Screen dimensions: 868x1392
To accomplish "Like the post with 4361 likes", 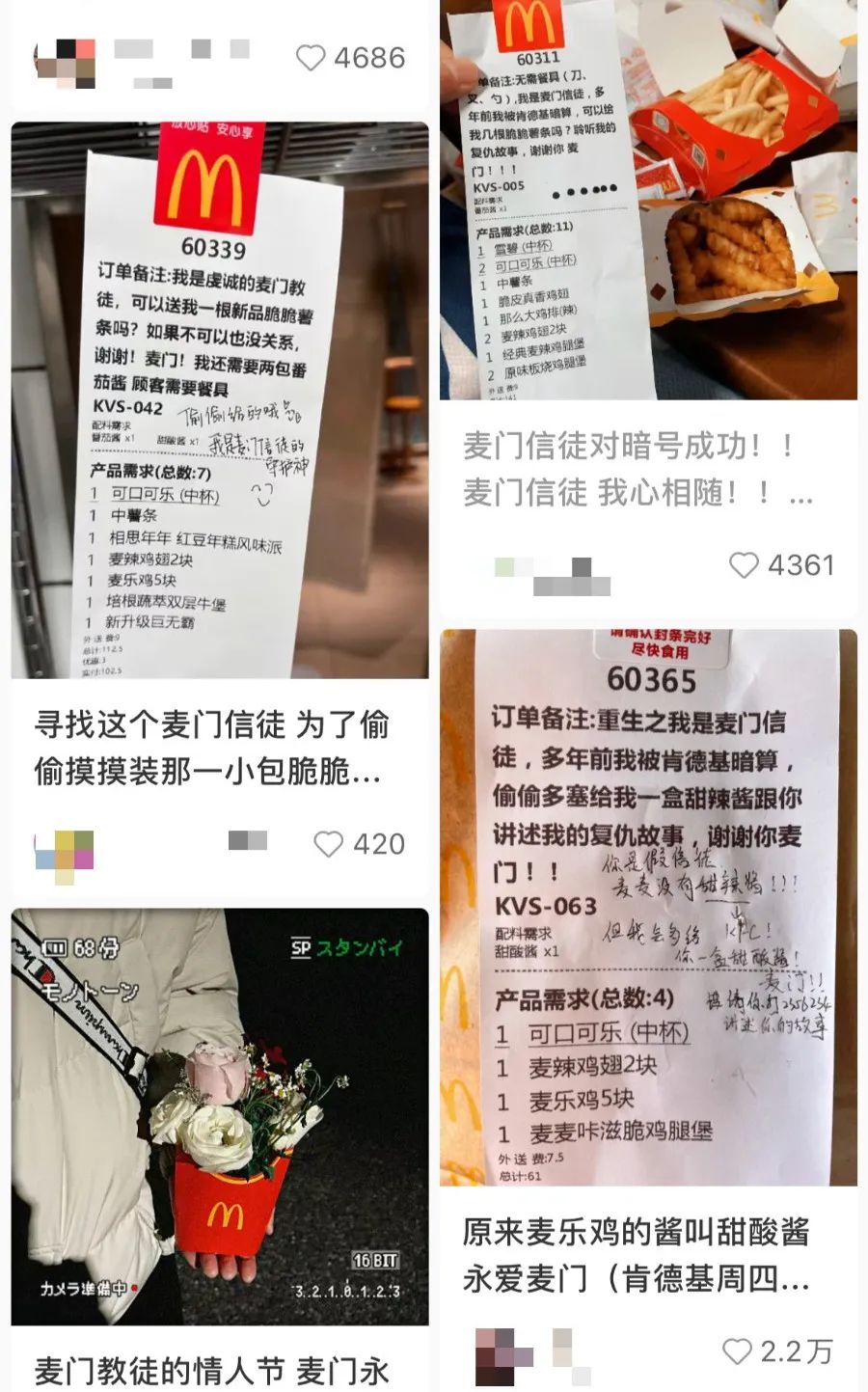I will click(744, 565).
